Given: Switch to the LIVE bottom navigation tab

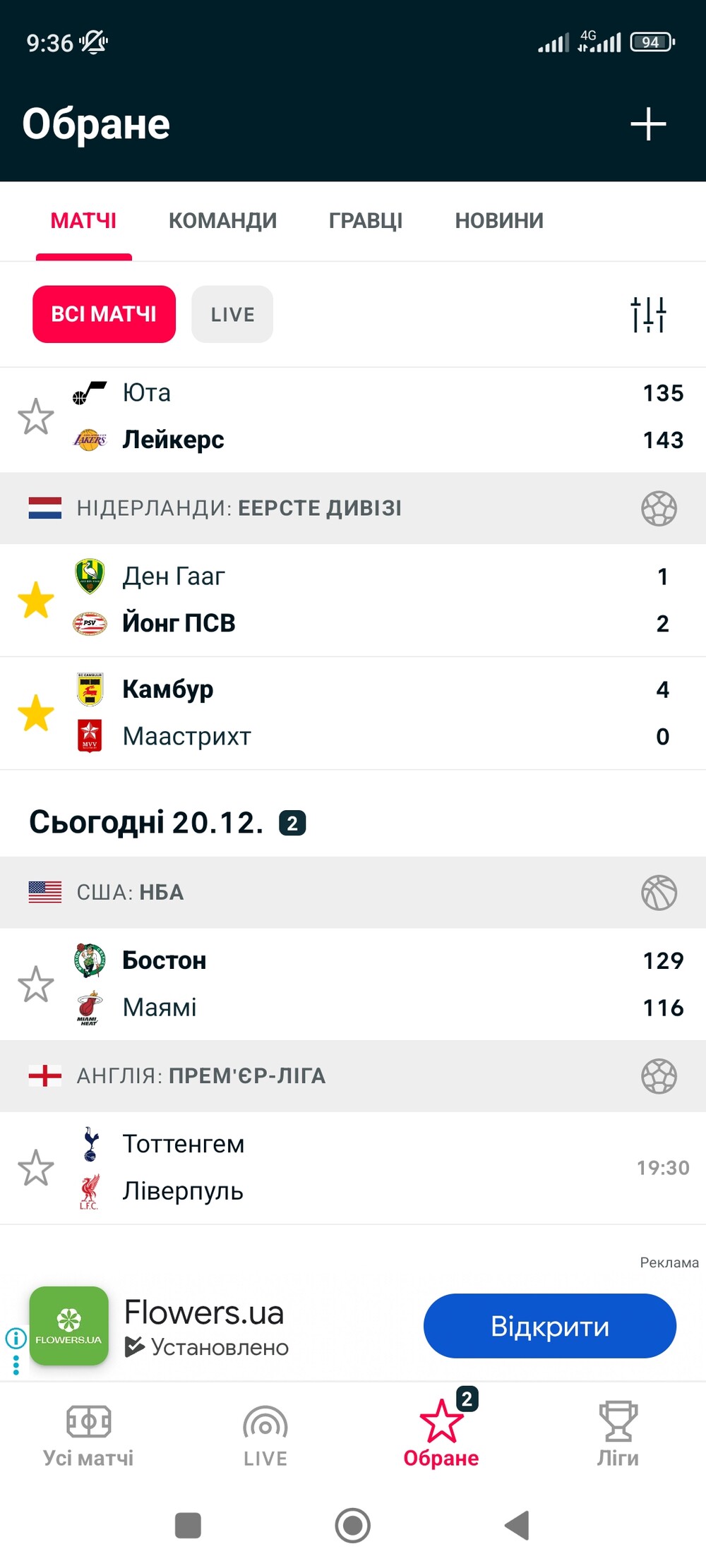Looking at the screenshot, I should [x=265, y=1434].
